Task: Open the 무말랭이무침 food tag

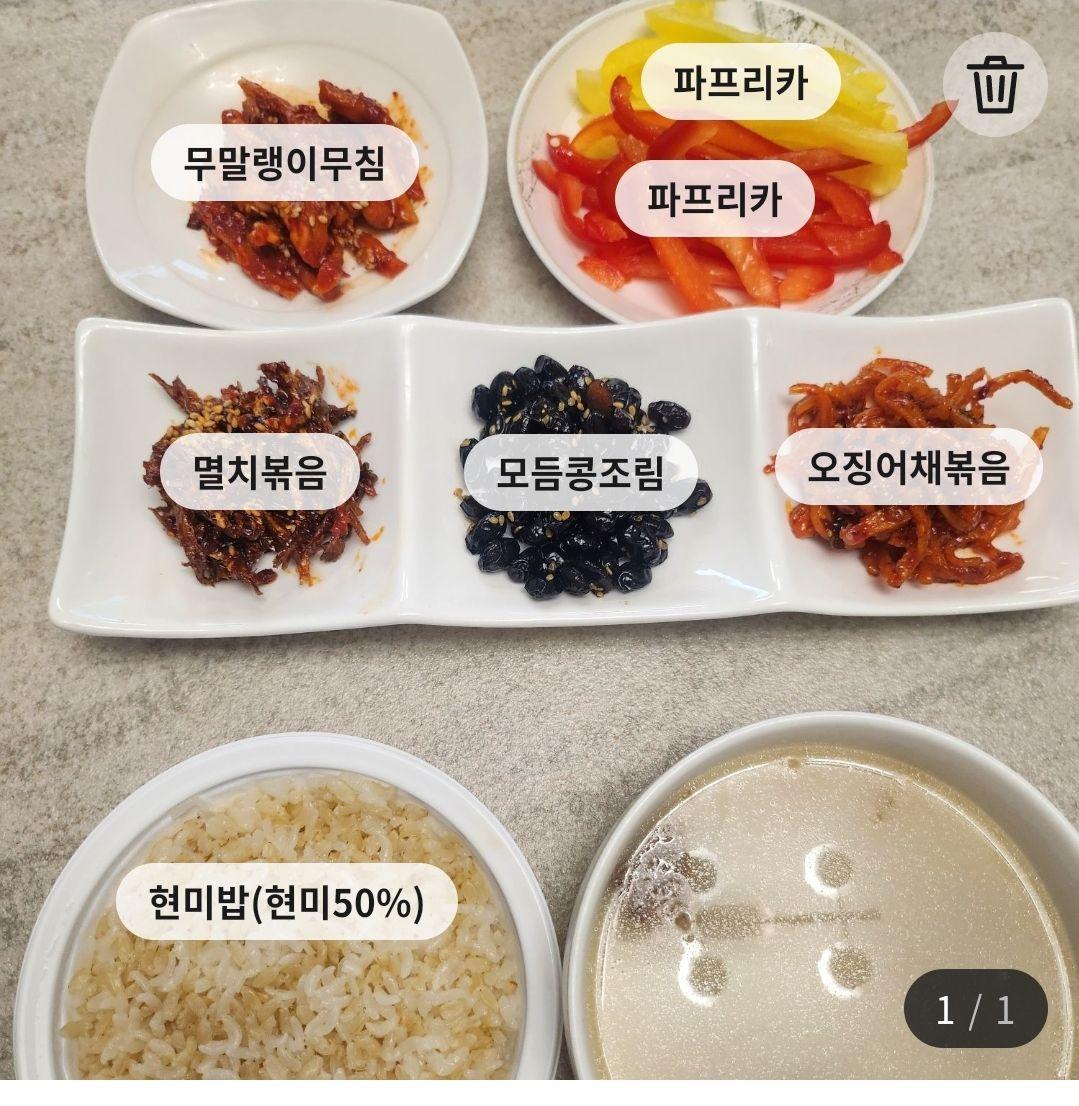Action: click(x=284, y=162)
